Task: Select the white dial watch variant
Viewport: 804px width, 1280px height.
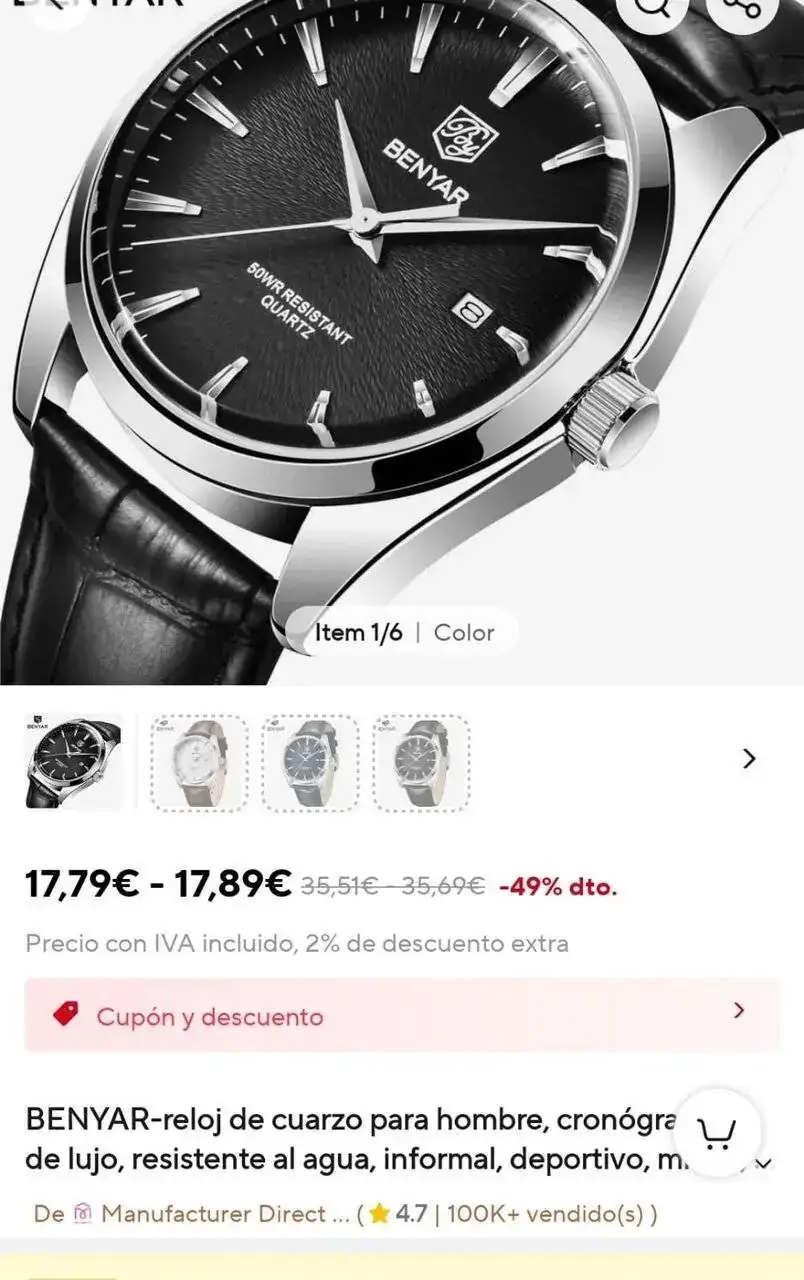Action: click(199, 763)
